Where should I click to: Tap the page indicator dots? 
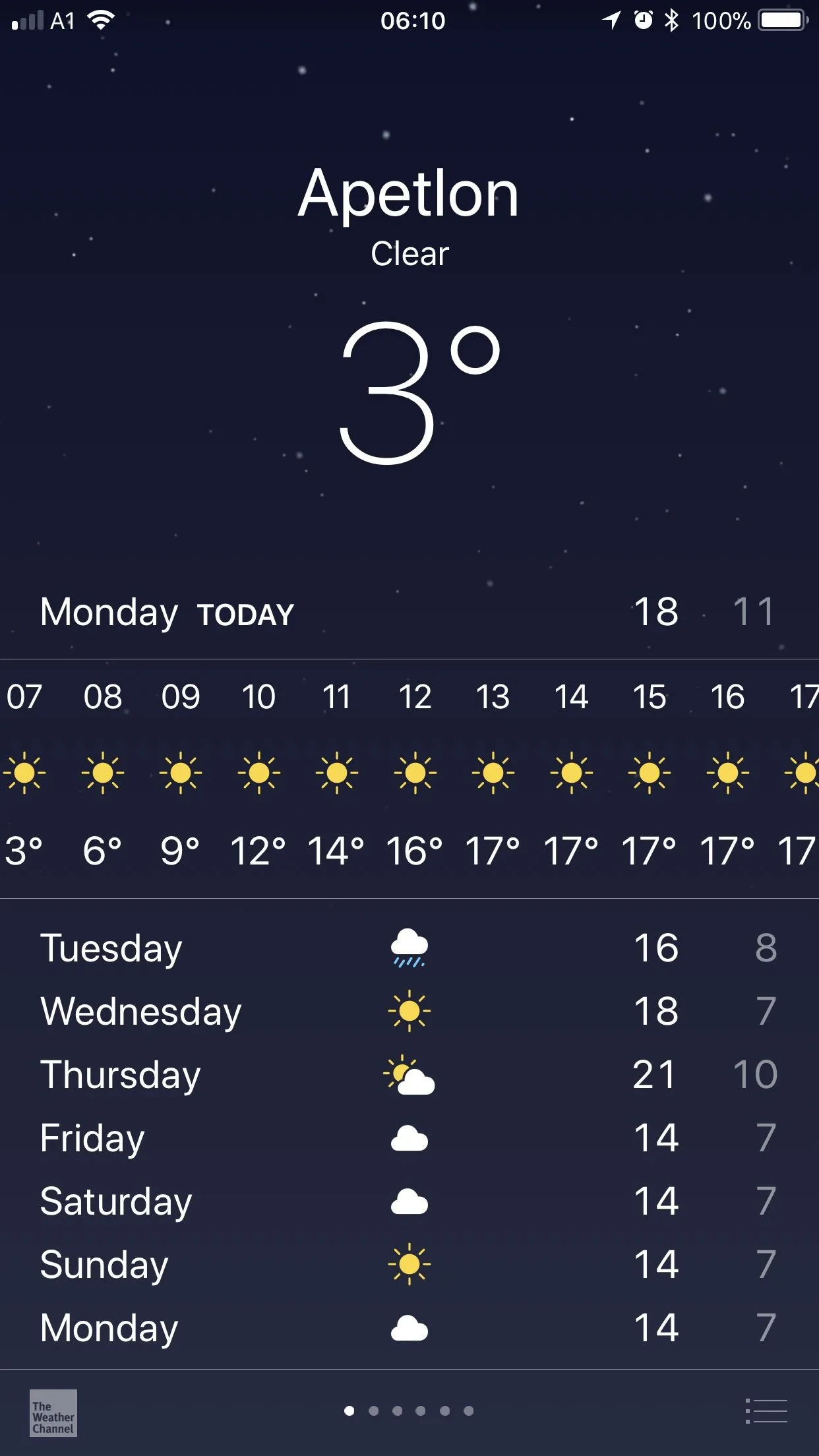409,1410
